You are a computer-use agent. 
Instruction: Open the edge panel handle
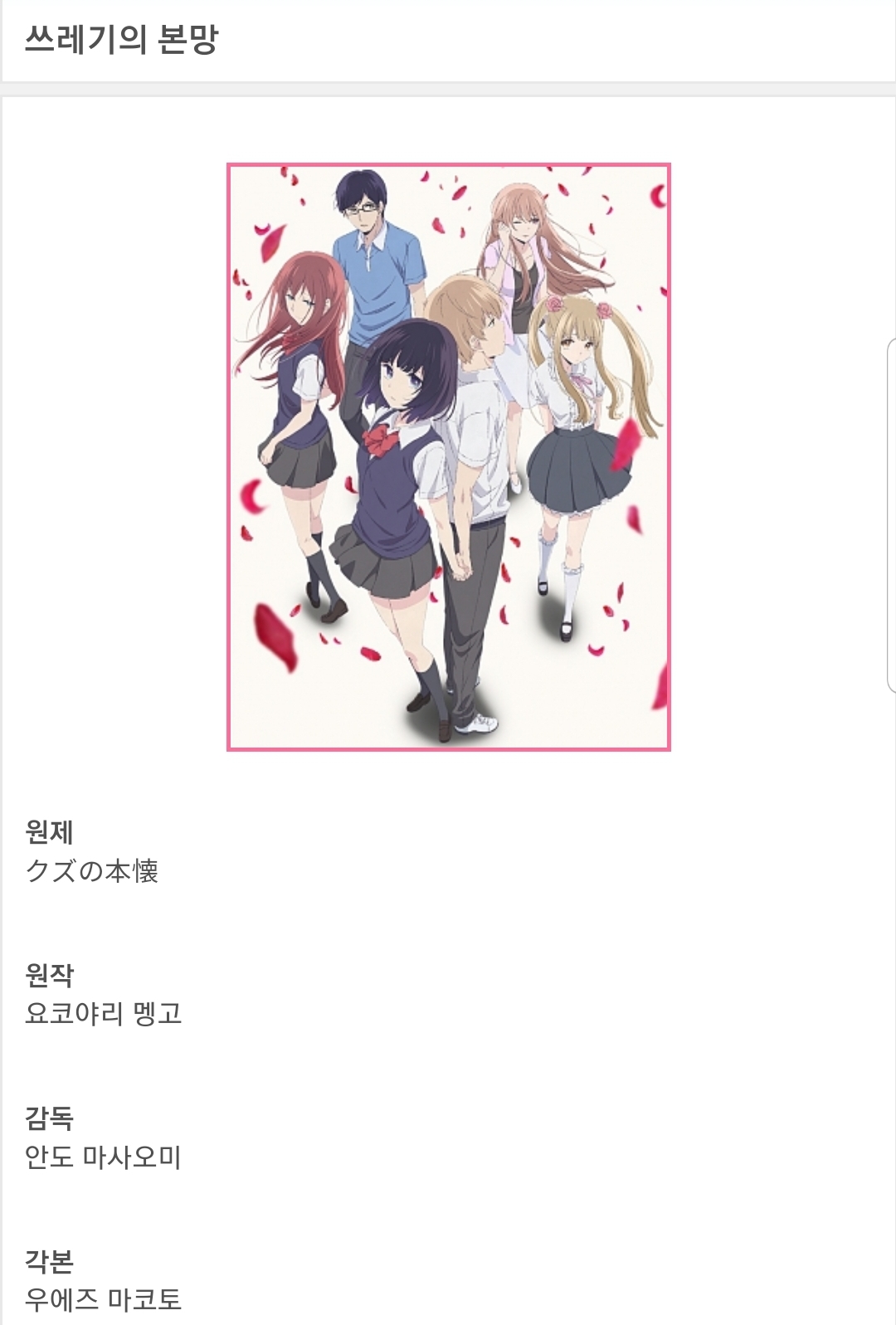coord(891,515)
